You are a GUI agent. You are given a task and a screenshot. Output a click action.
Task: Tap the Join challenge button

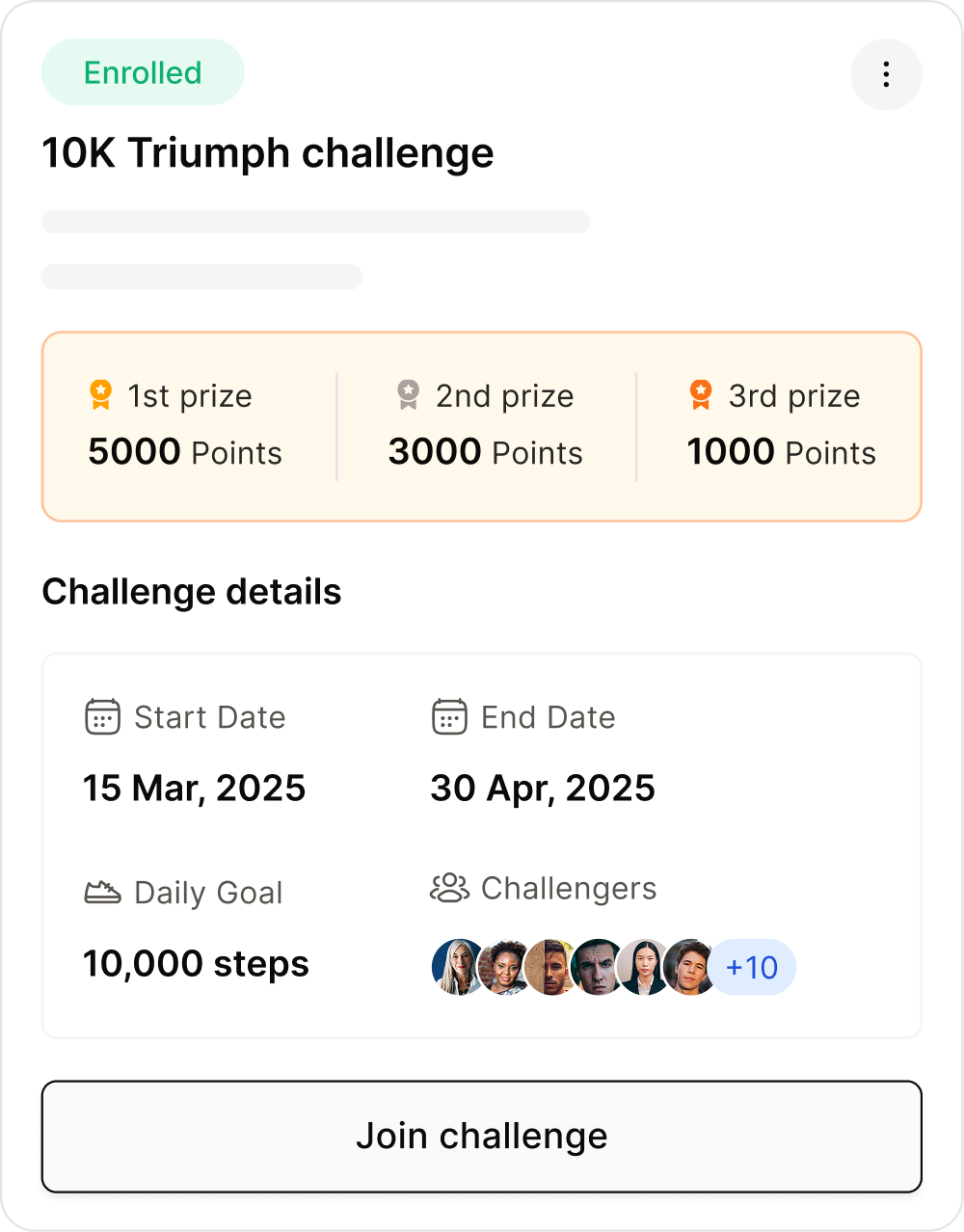pos(481,1136)
